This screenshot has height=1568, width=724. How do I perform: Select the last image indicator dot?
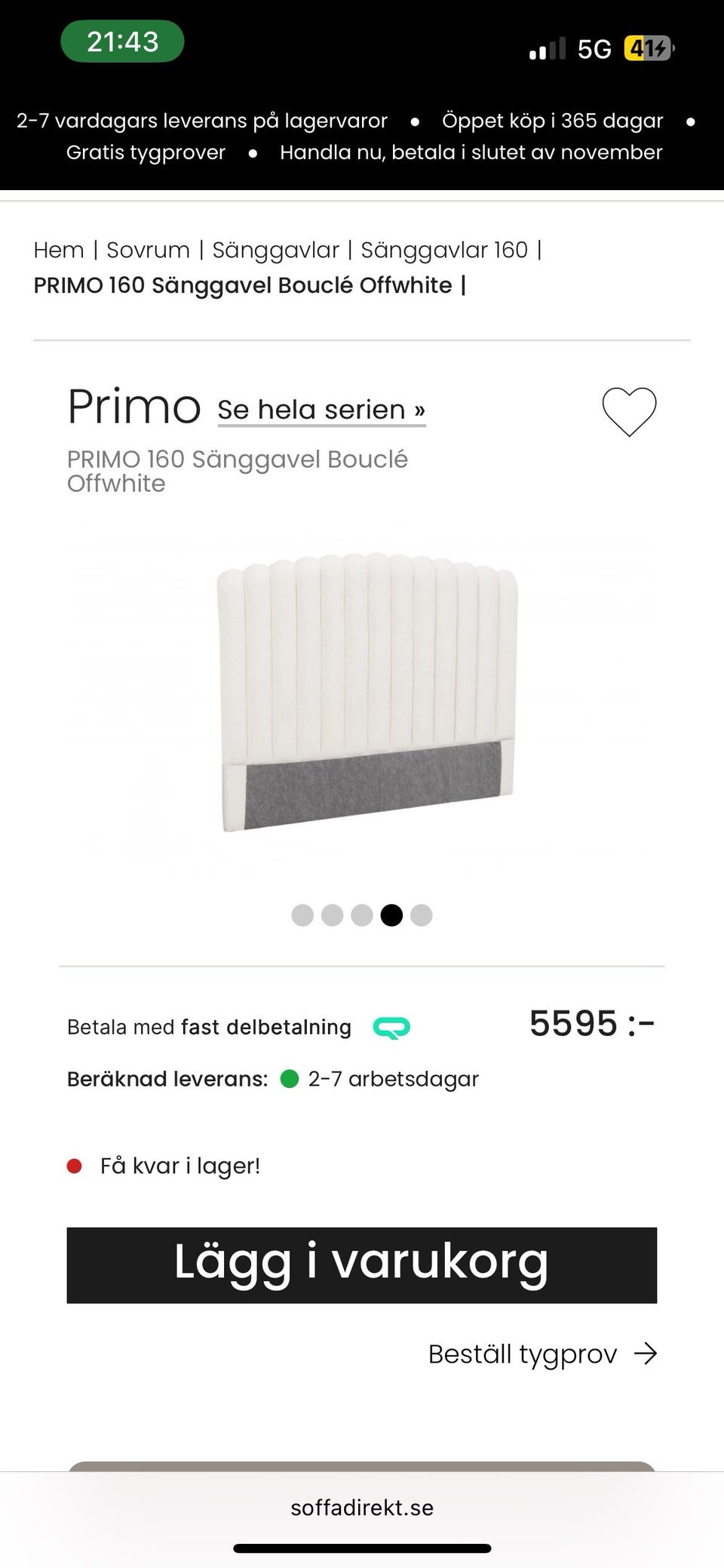422,915
